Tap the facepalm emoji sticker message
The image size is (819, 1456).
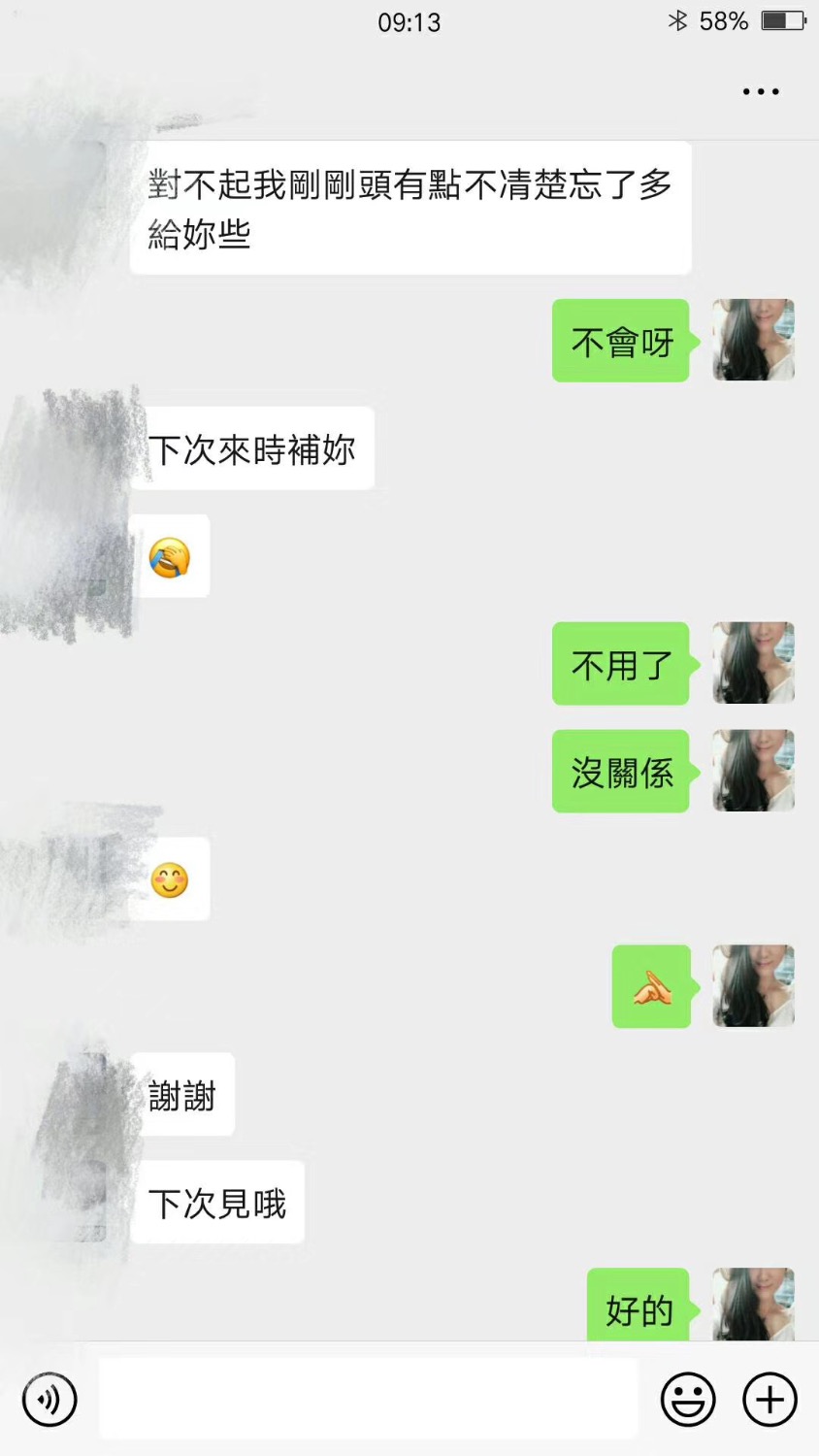click(x=170, y=555)
